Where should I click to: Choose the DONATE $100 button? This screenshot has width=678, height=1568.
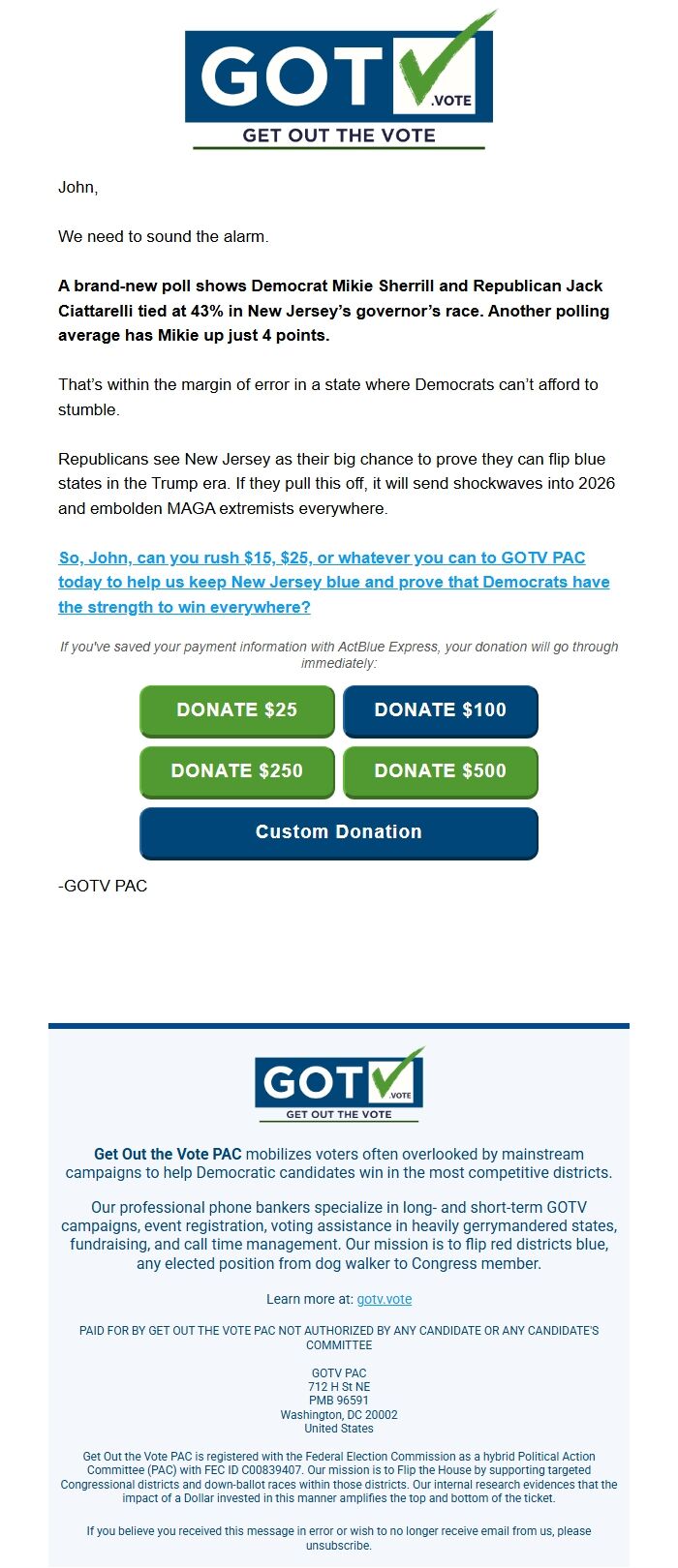(x=441, y=710)
